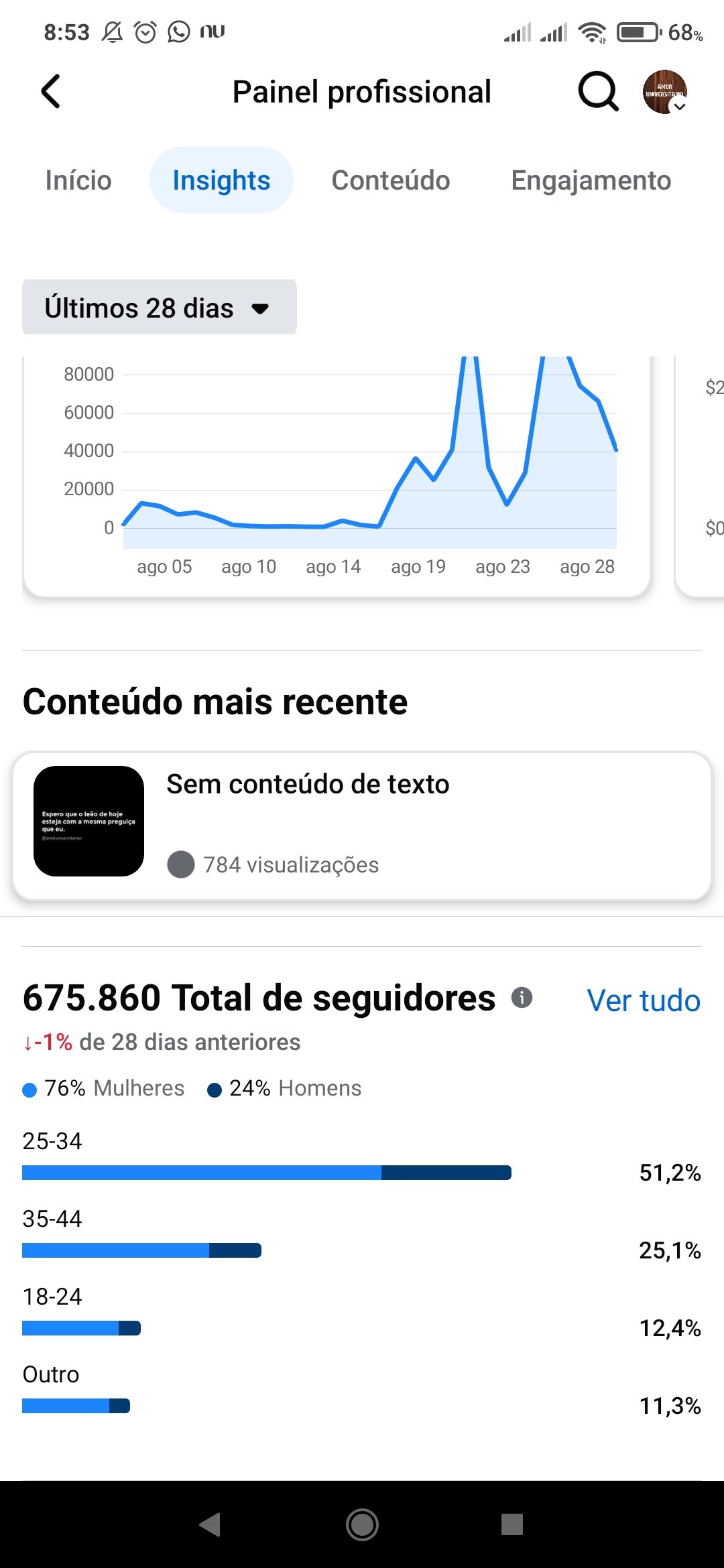This screenshot has width=724, height=1568.
Task: Open the search magnifier icon
Action: click(597, 91)
